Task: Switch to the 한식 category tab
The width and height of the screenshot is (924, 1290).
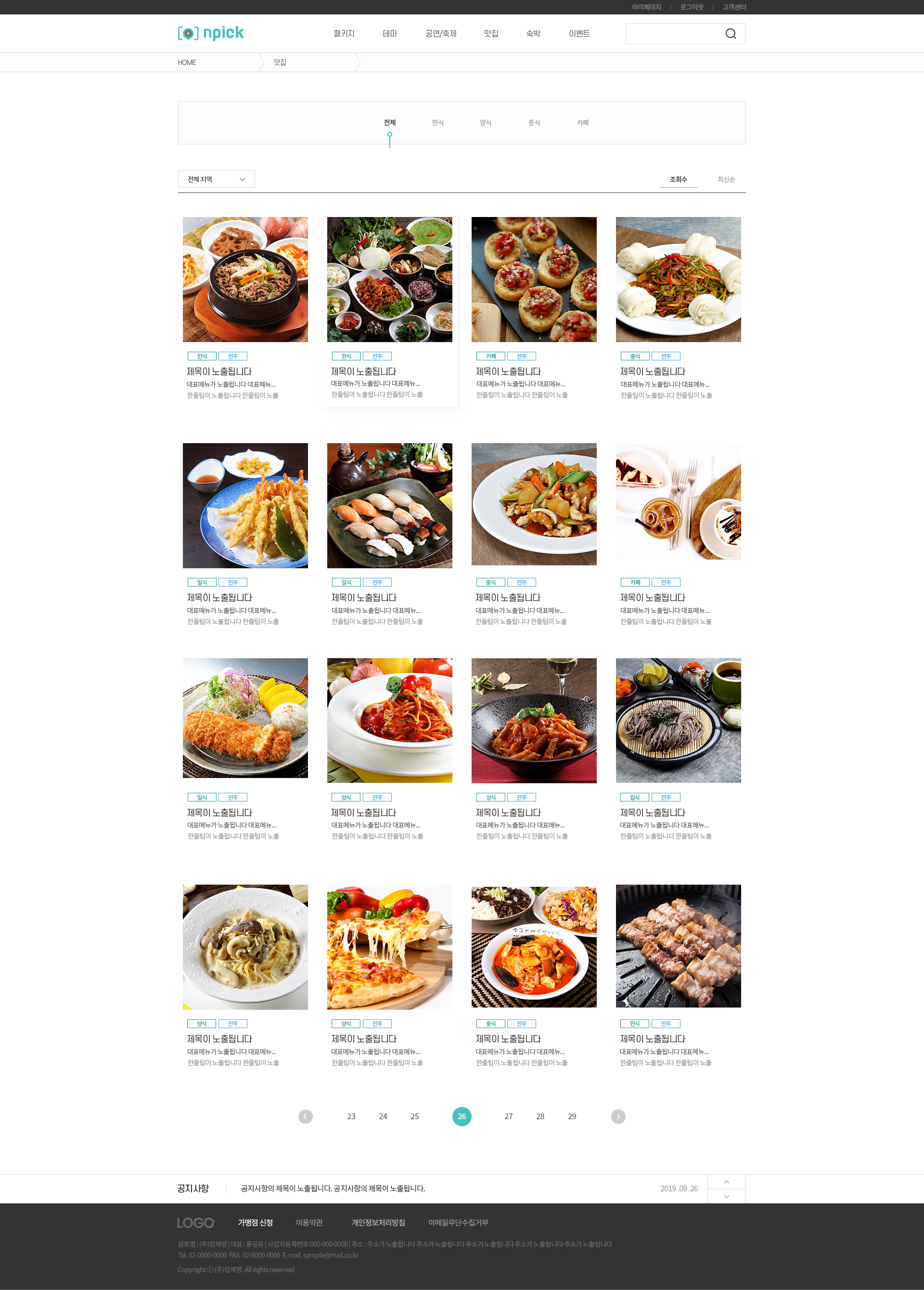Action: 437,122
